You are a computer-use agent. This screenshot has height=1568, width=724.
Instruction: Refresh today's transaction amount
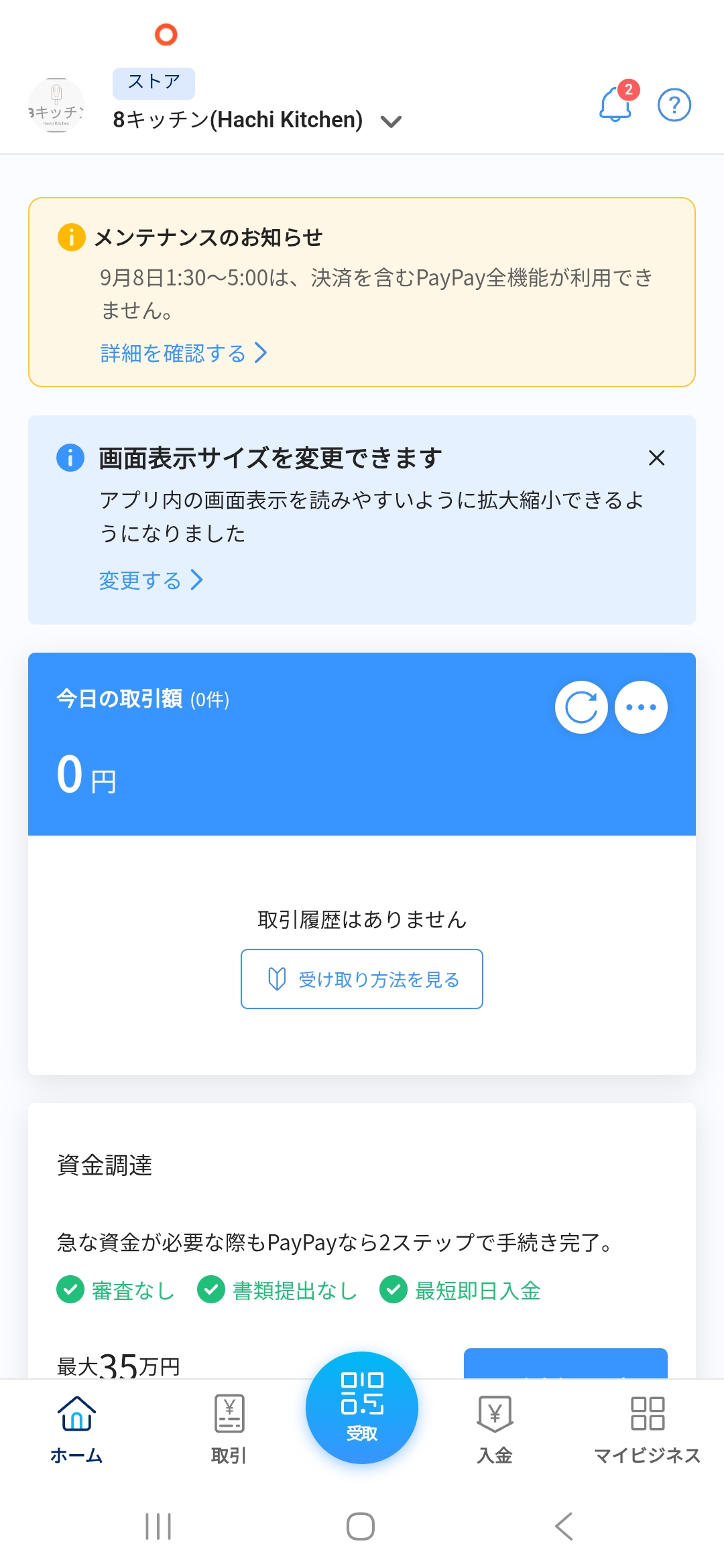pos(581,708)
